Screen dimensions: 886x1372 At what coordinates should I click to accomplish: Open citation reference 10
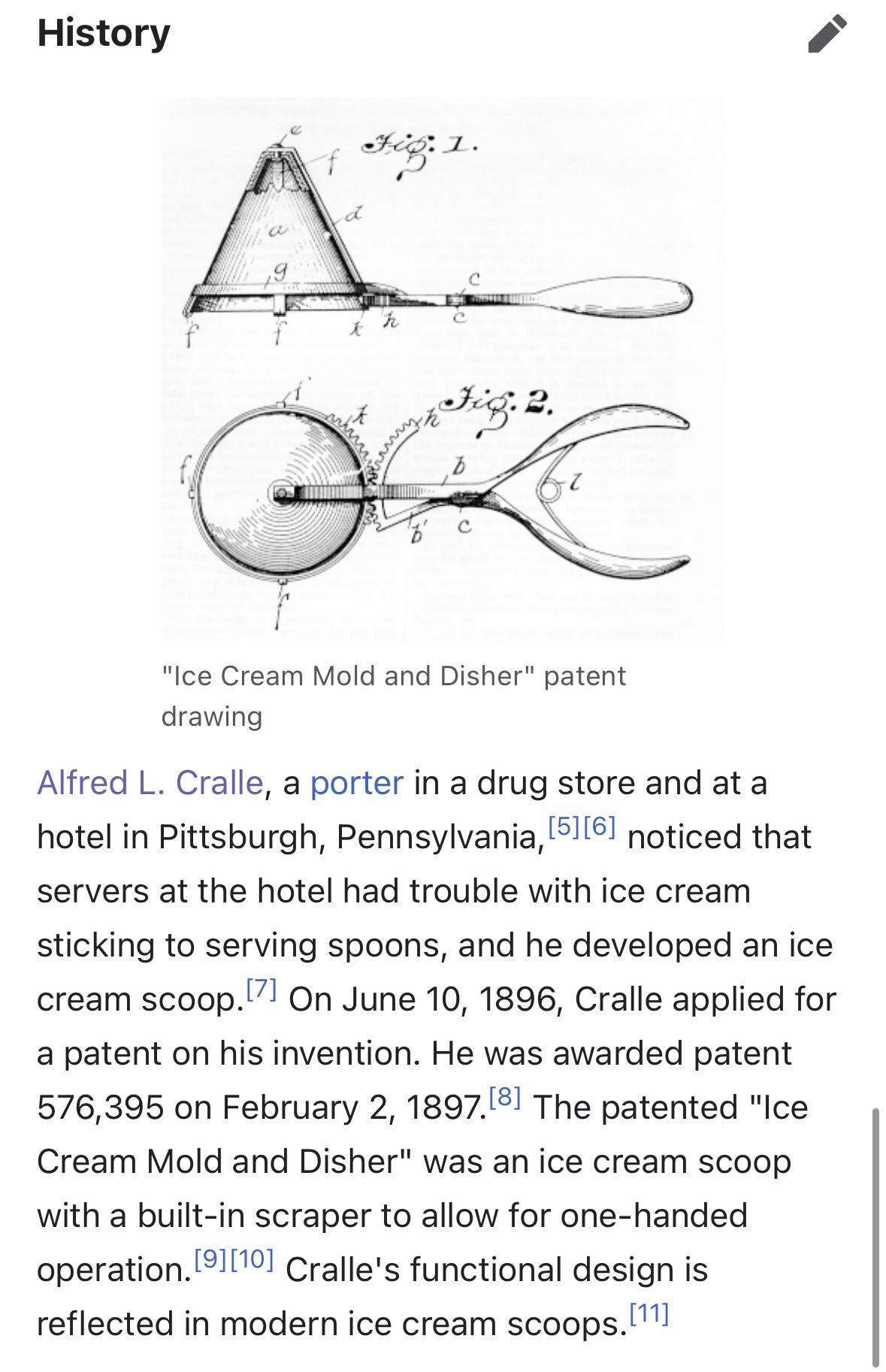(x=252, y=1260)
